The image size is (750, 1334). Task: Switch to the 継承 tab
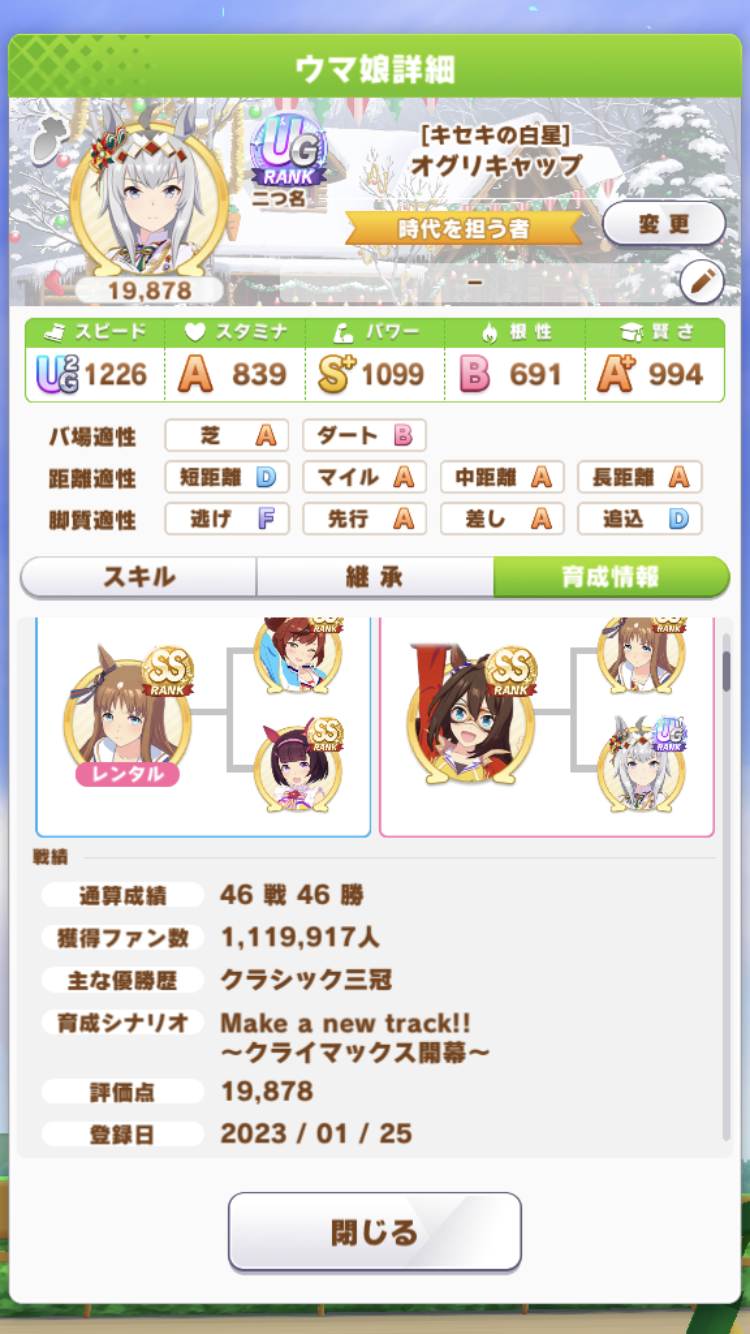click(374, 577)
